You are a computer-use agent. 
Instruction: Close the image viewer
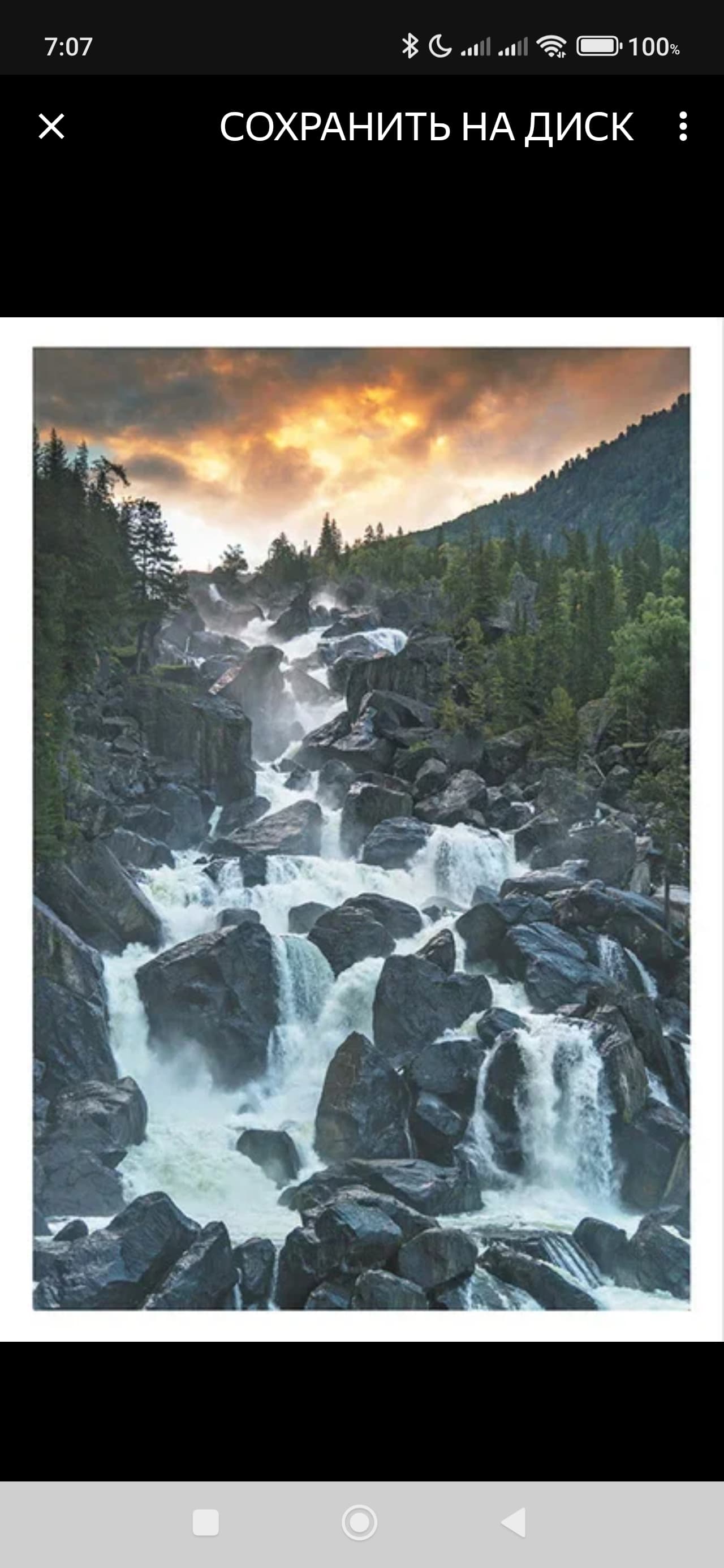(x=51, y=127)
